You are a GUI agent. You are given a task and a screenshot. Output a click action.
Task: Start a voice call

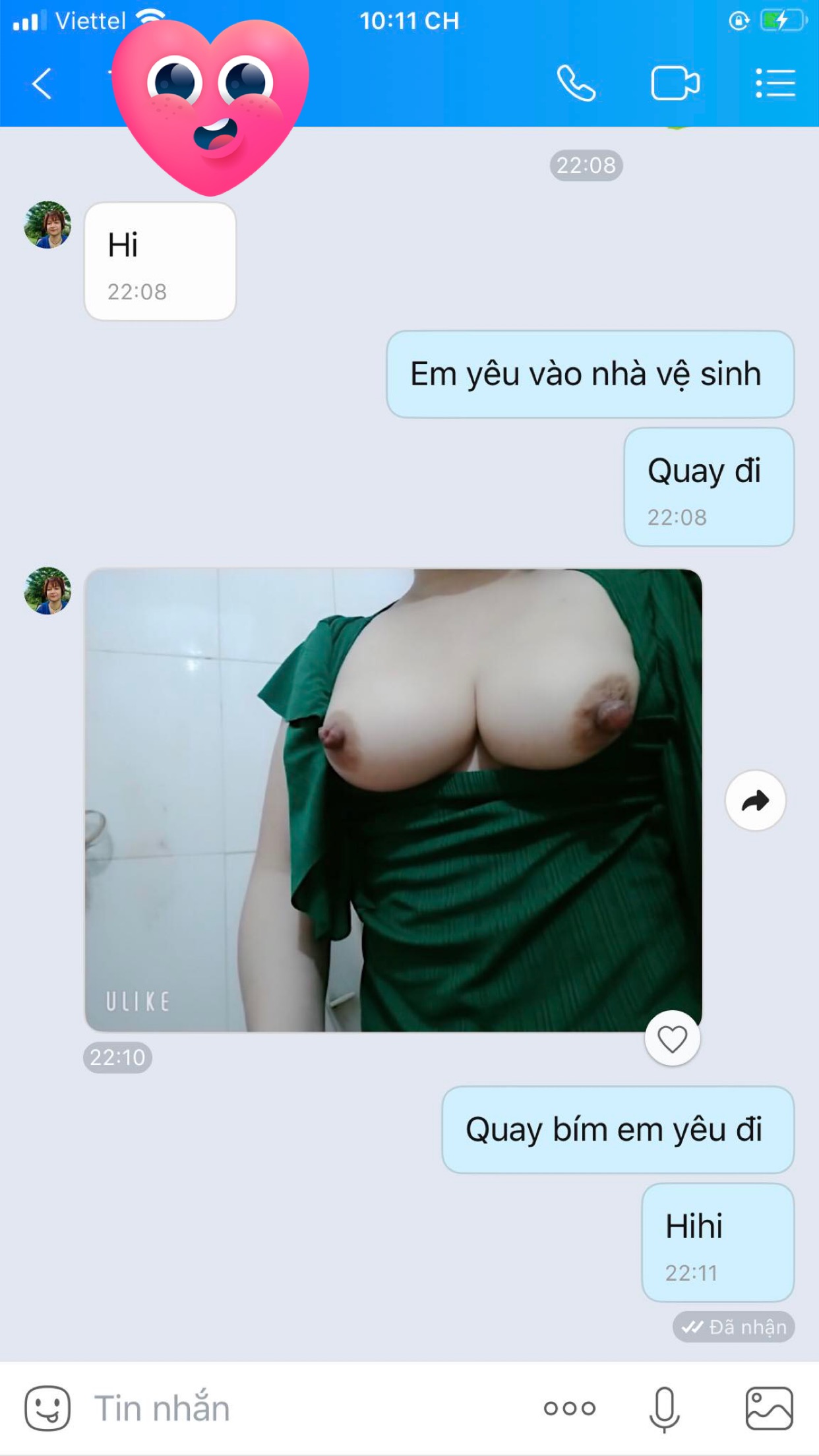pos(576,83)
